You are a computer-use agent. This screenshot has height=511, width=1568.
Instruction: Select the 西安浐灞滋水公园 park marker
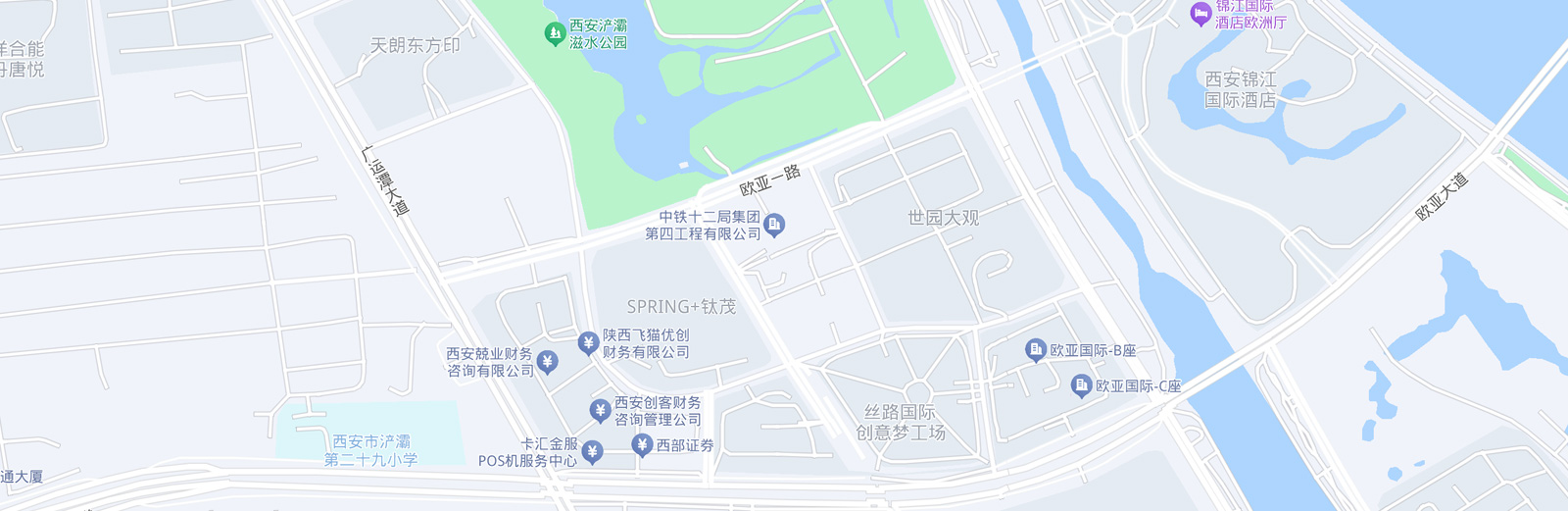tap(555, 34)
